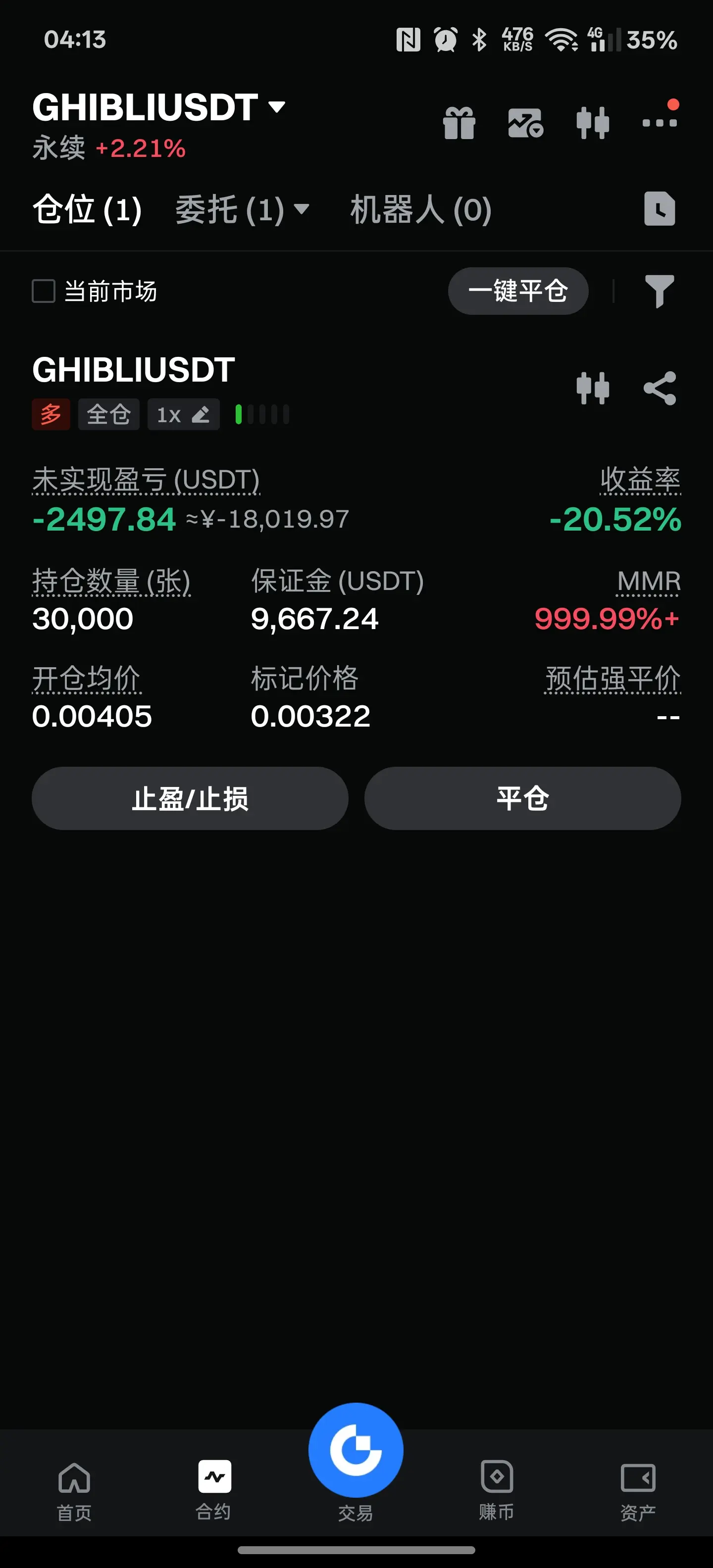The width and height of the screenshot is (713, 1568).
Task: Tap the 一键平仓 button
Action: (x=517, y=291)
